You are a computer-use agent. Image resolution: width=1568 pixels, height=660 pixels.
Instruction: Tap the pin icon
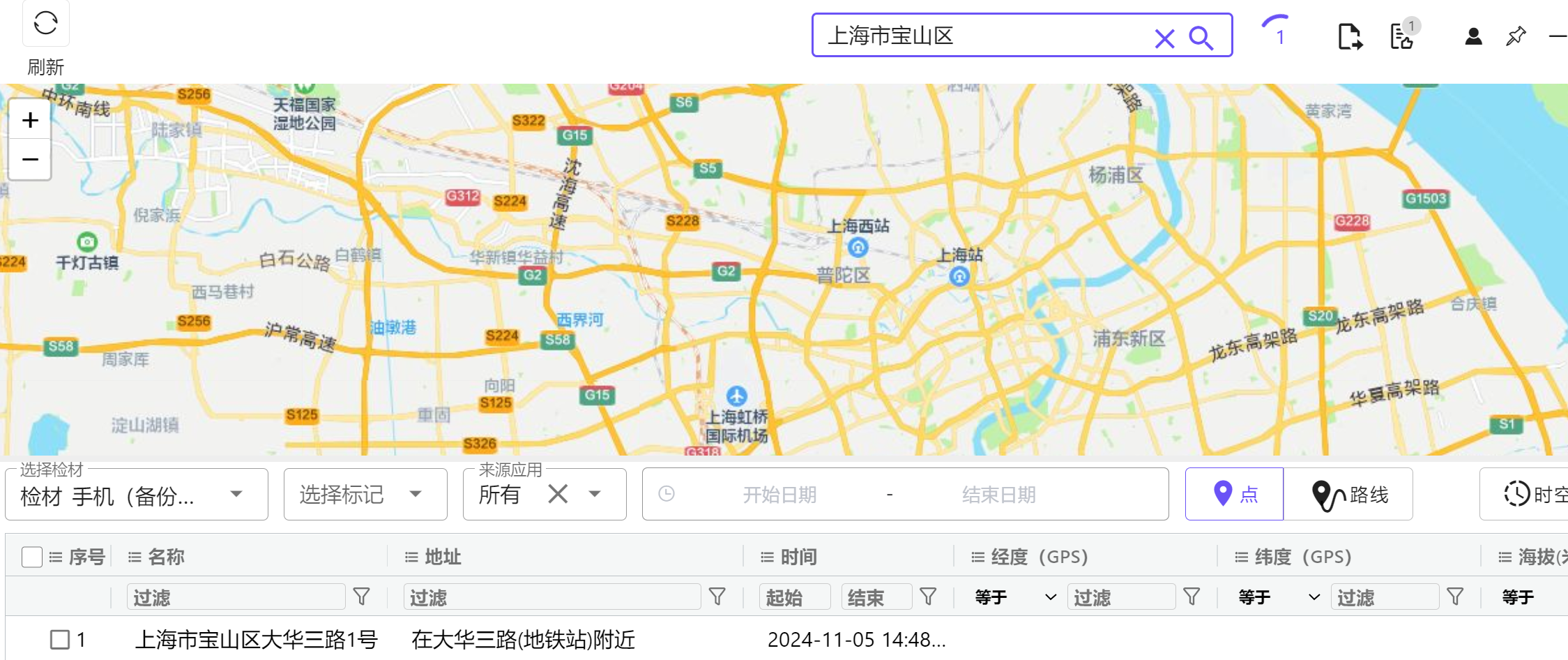pos(1516,36)
